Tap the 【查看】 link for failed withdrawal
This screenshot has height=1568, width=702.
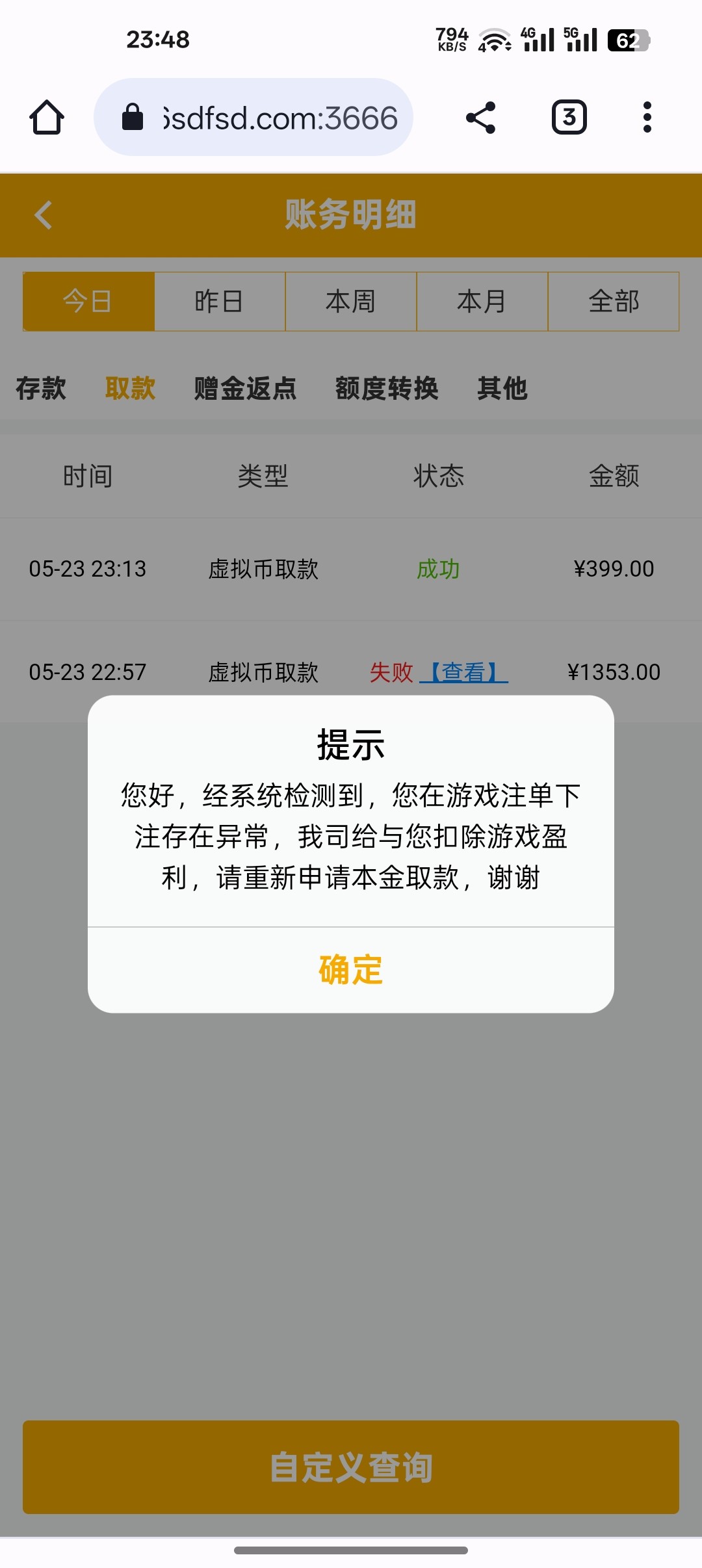tap(463, 672)
